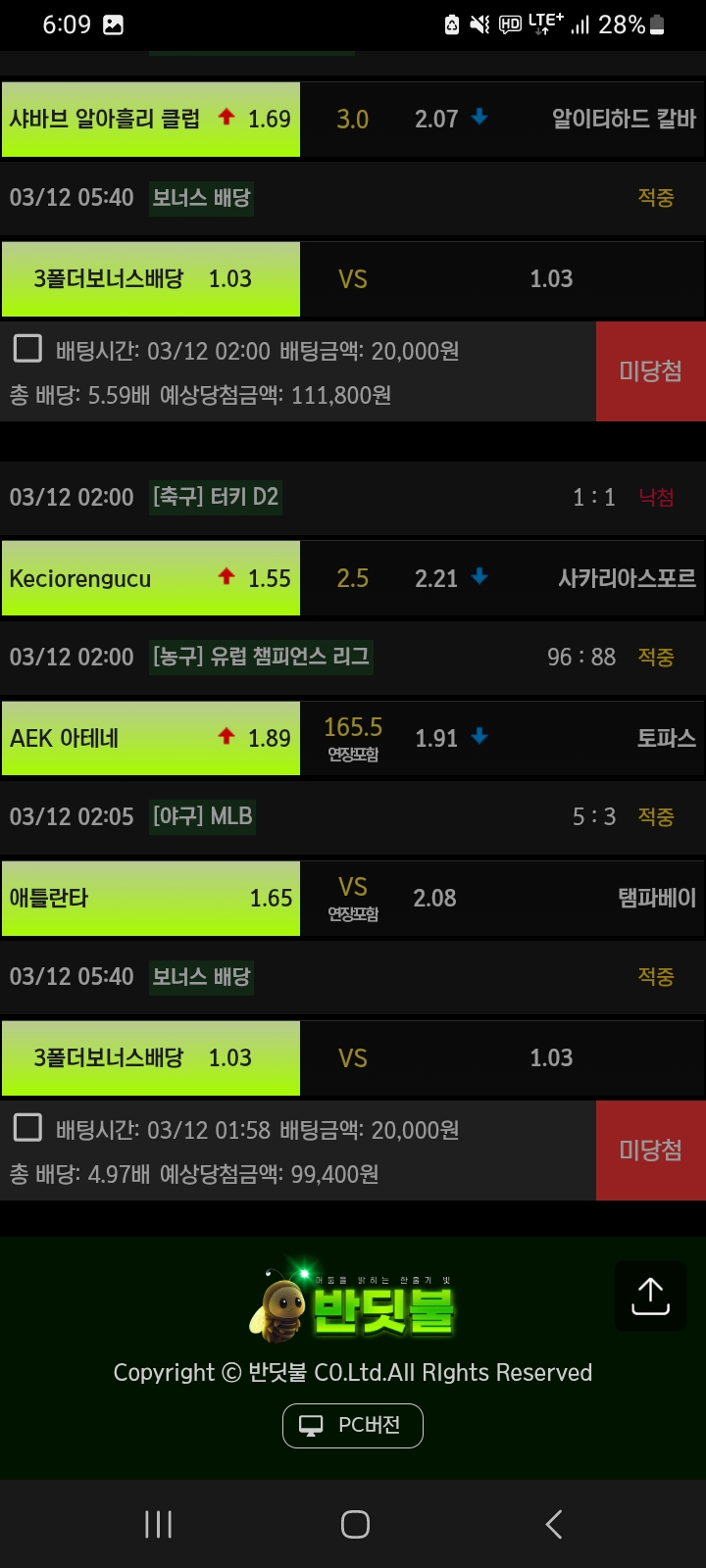This screenshot has width=706, height=1568.
Task: Switch to PC버전
Action: pyautogui.click(x=353, y=1425)
